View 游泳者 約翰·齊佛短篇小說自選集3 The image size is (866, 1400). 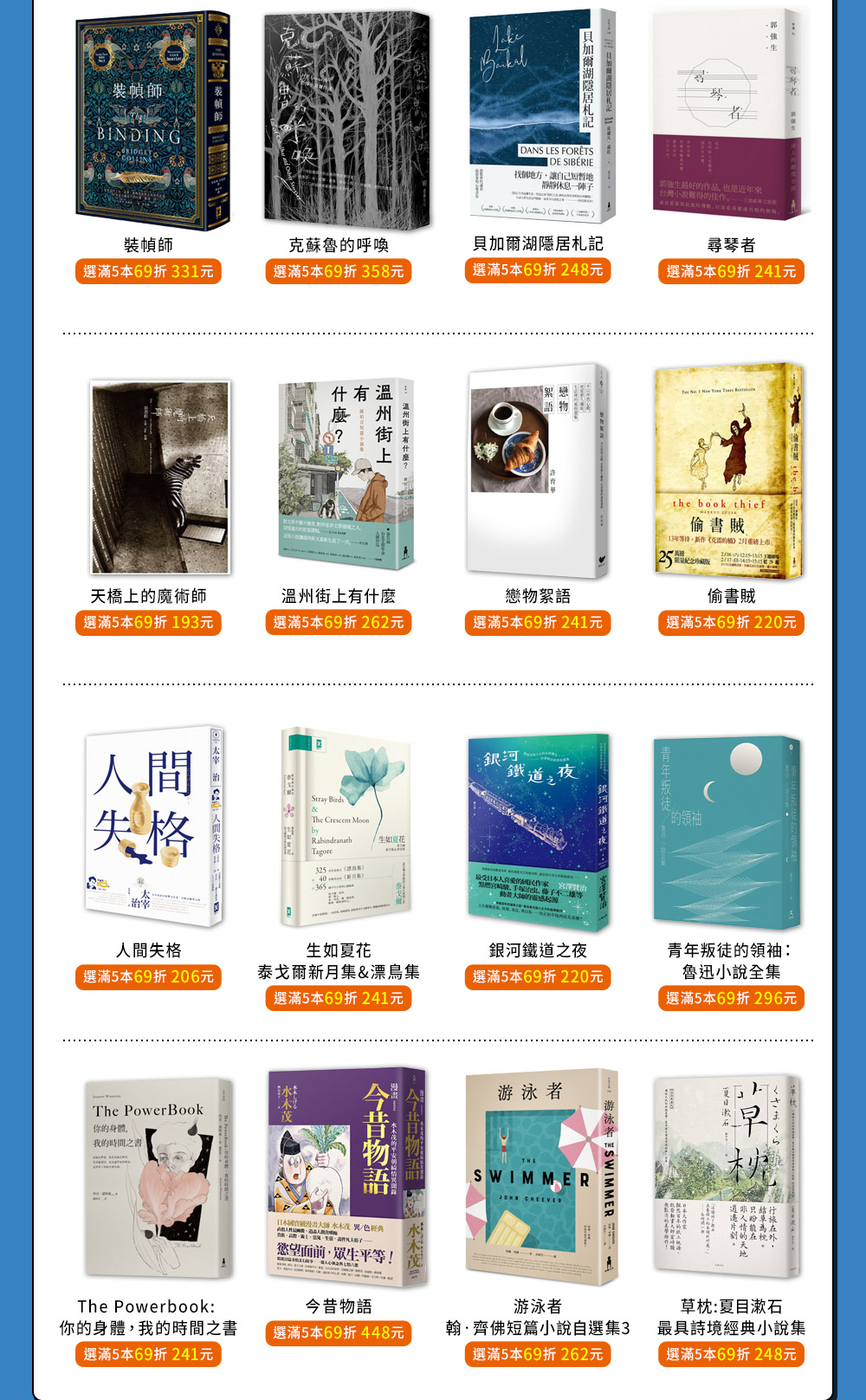(538, 1178)
